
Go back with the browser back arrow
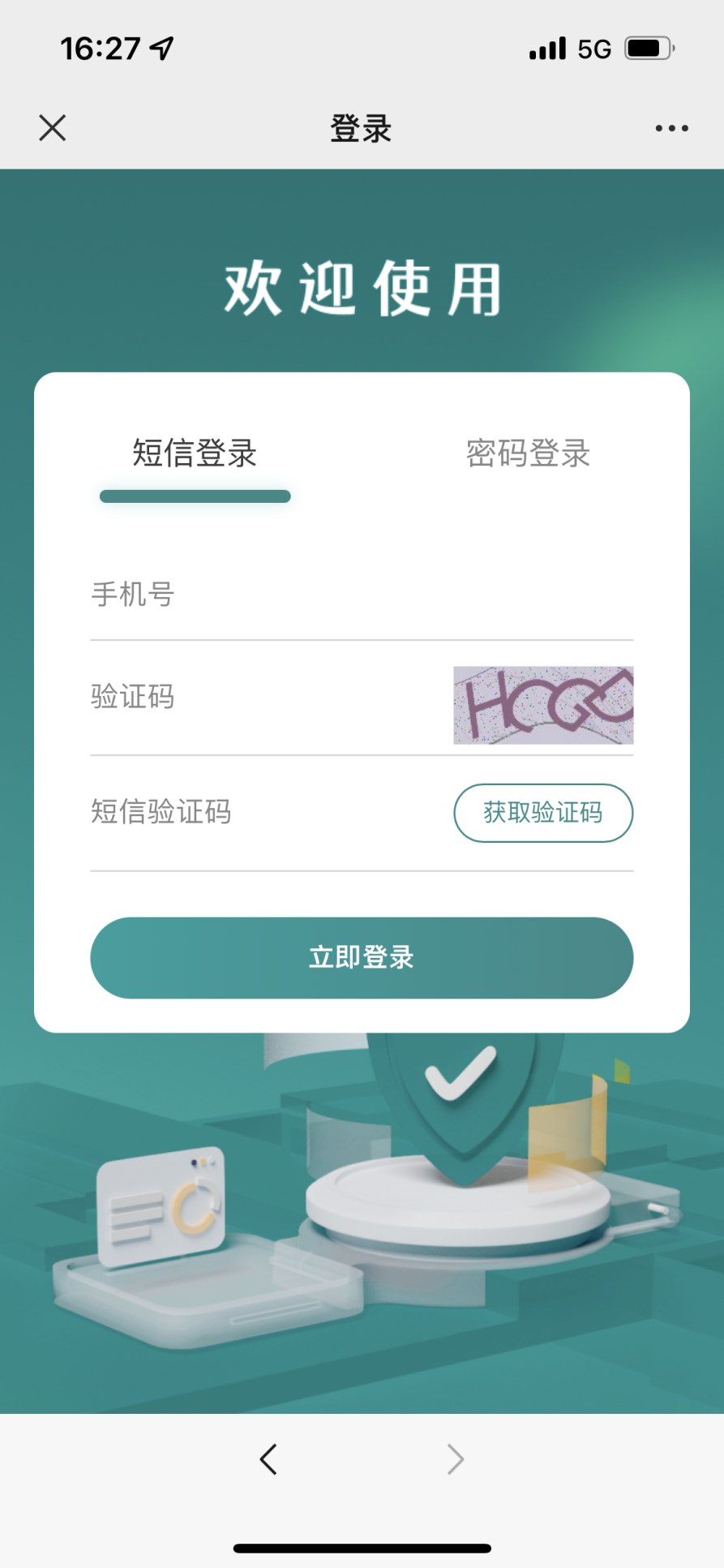pos(268,1459)
